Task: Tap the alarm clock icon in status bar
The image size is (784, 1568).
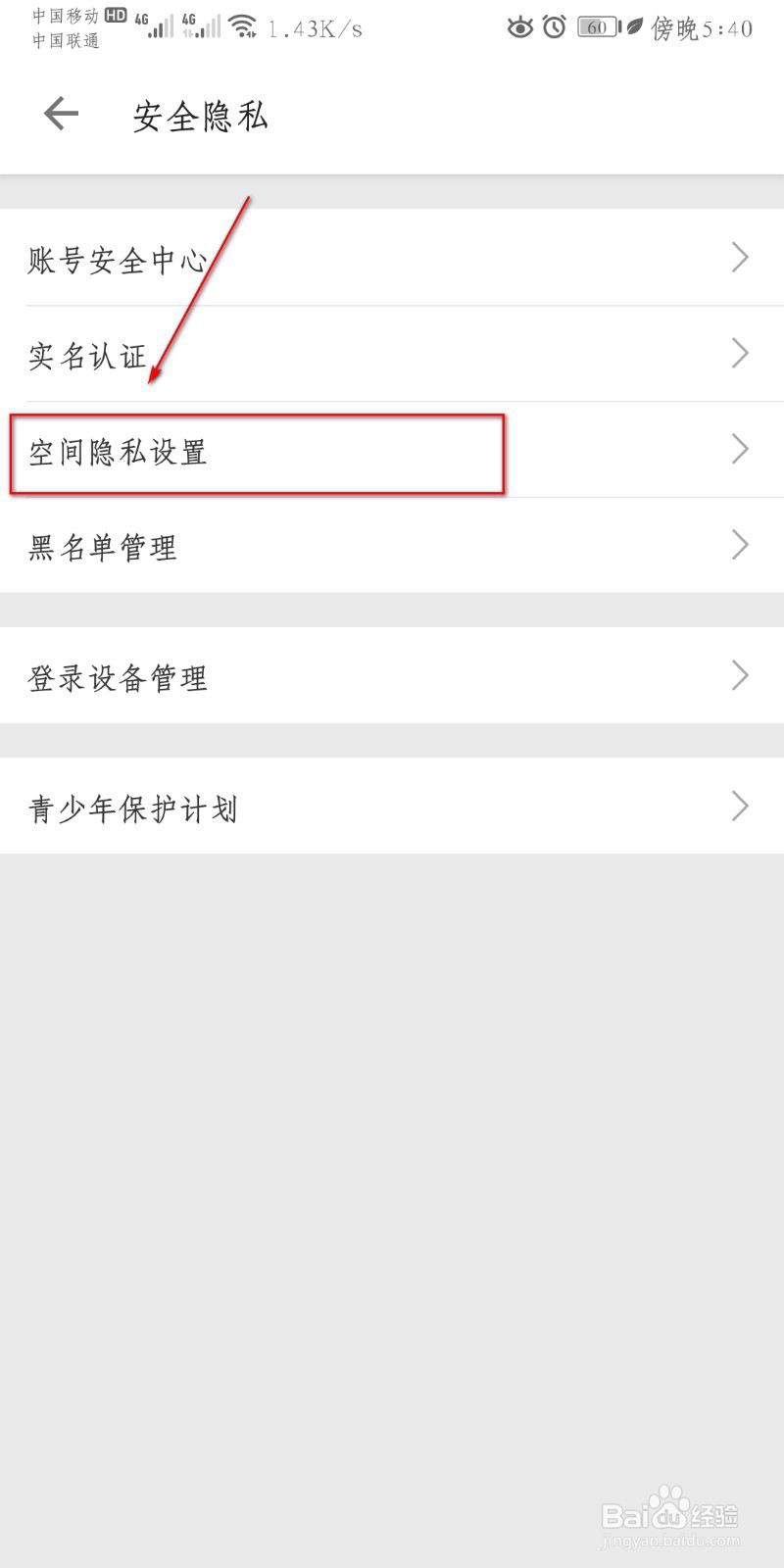Action: pos(556,26)
